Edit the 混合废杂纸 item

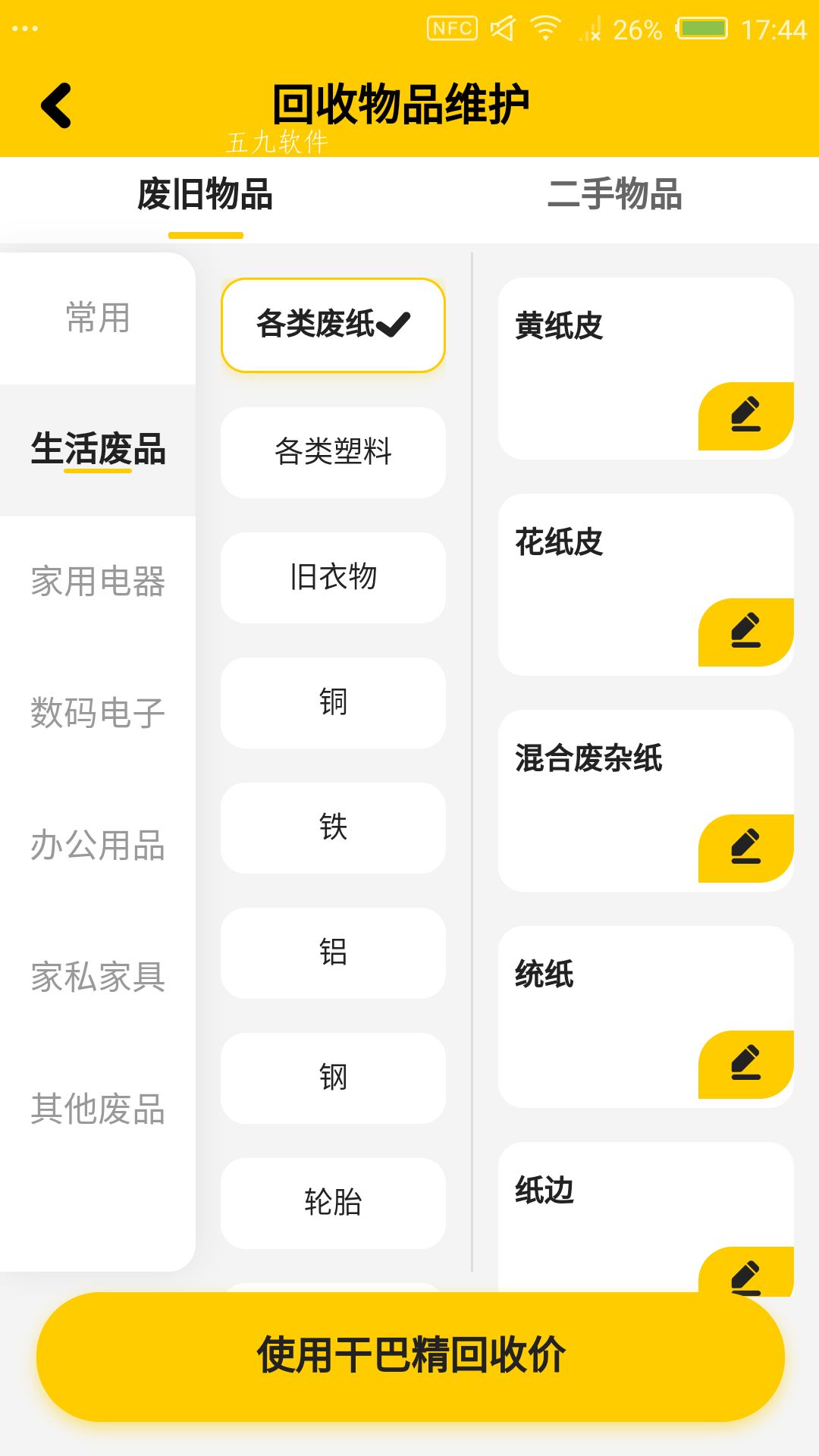pyautogui.click(x=746, y=848)
